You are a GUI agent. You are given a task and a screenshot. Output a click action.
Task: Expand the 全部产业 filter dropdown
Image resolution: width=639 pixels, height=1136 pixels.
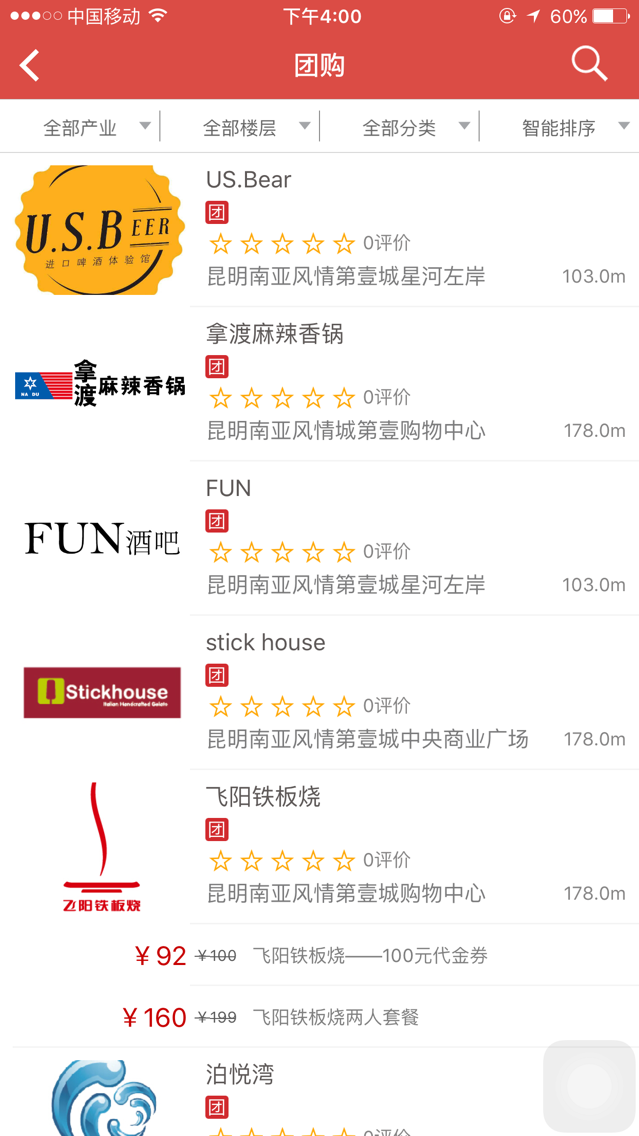pyautogui.click(x=96, y=127)
